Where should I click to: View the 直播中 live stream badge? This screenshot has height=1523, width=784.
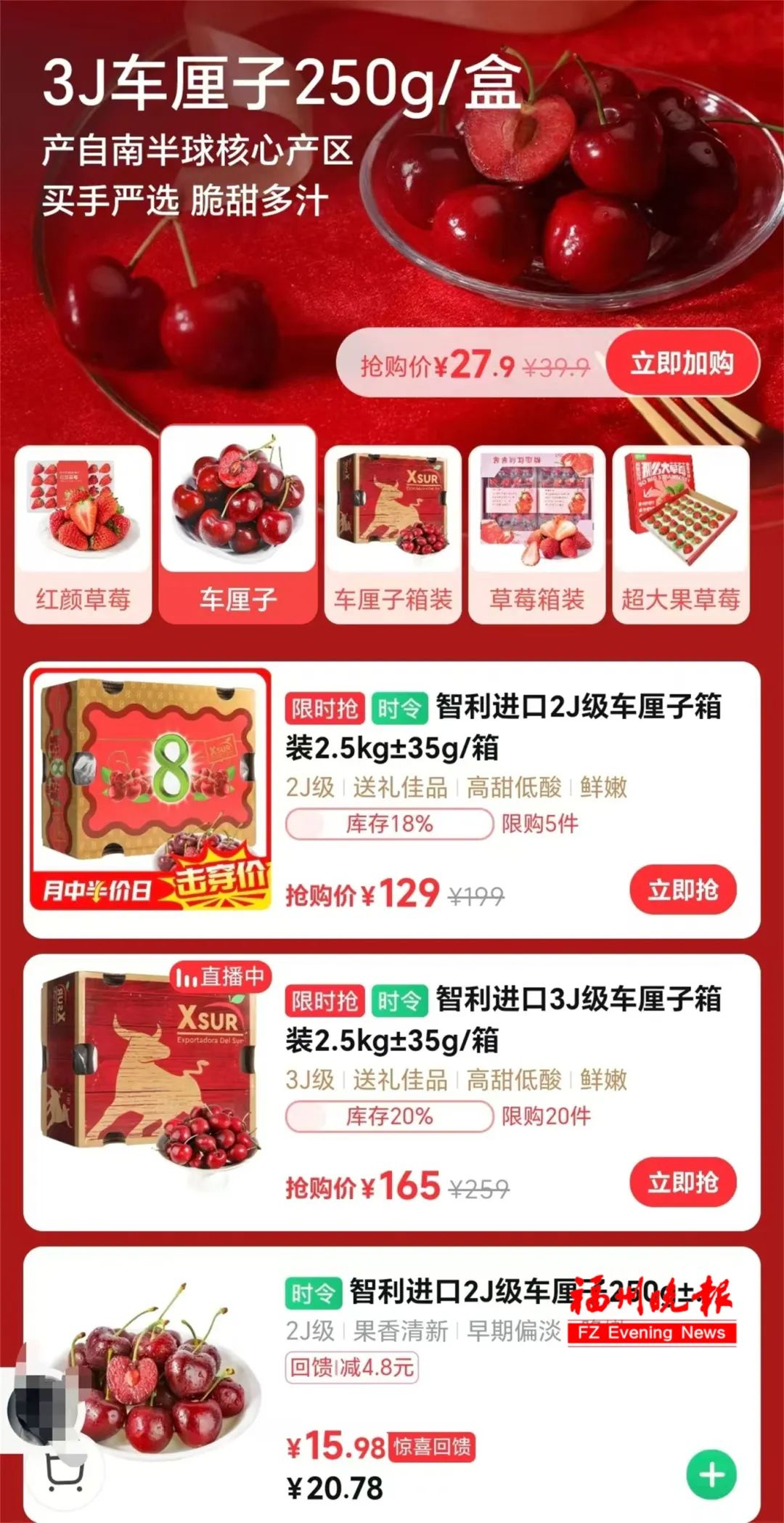(x=220, y=977)
